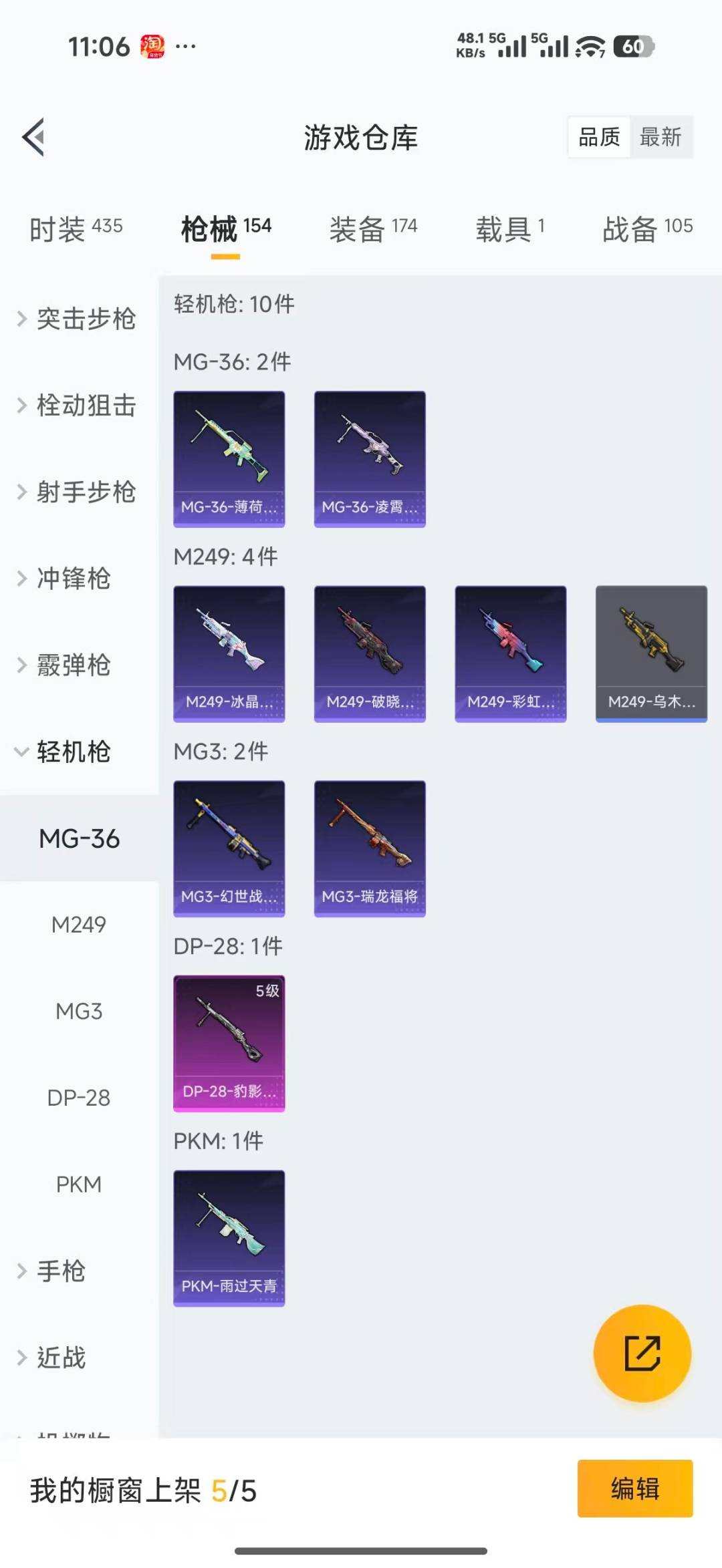Enable 品质 sorting mode
Viewport: 722px width, 1568px height.
tap(598, 138)
